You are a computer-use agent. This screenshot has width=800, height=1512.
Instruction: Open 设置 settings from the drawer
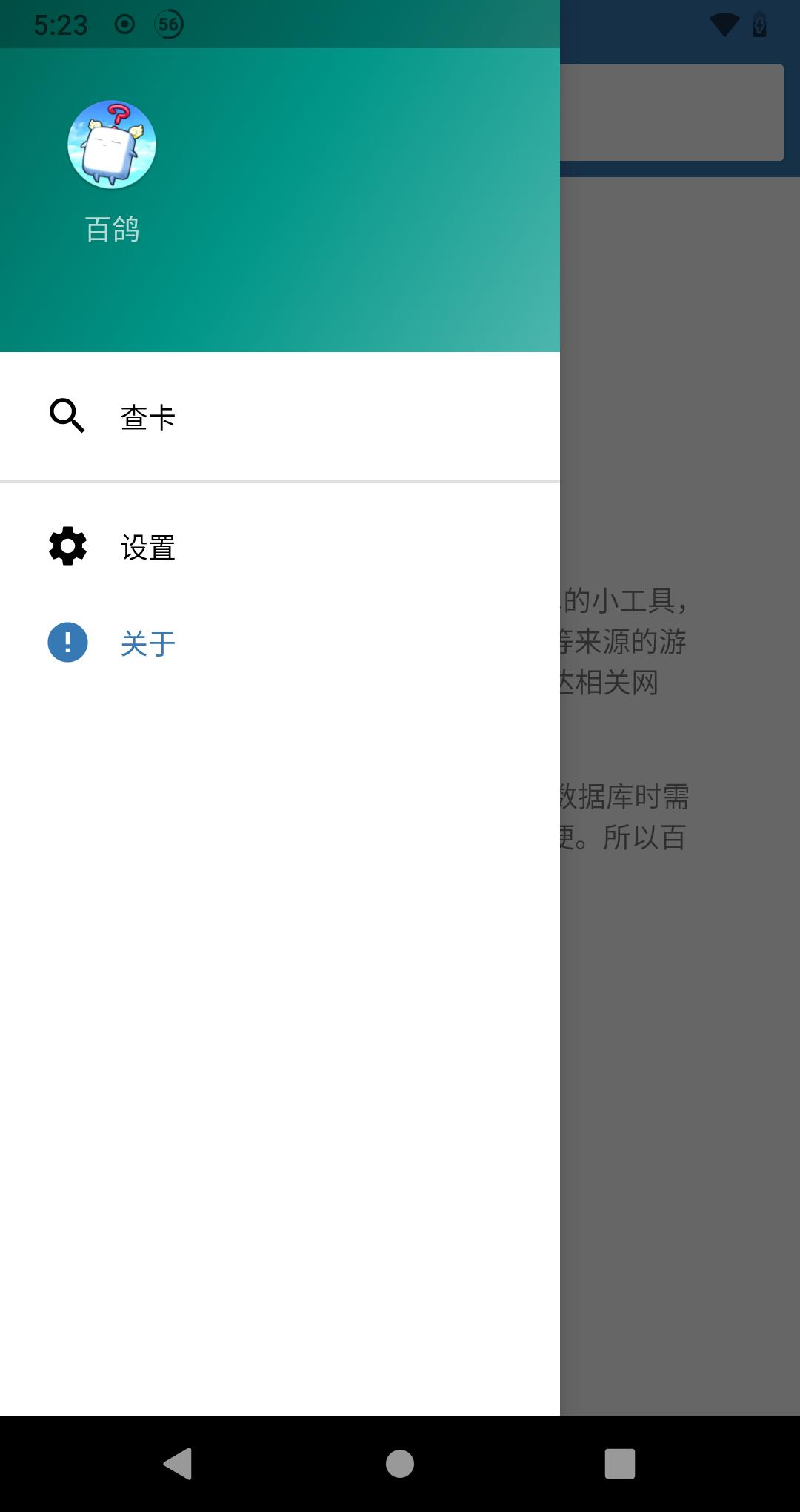280,547
